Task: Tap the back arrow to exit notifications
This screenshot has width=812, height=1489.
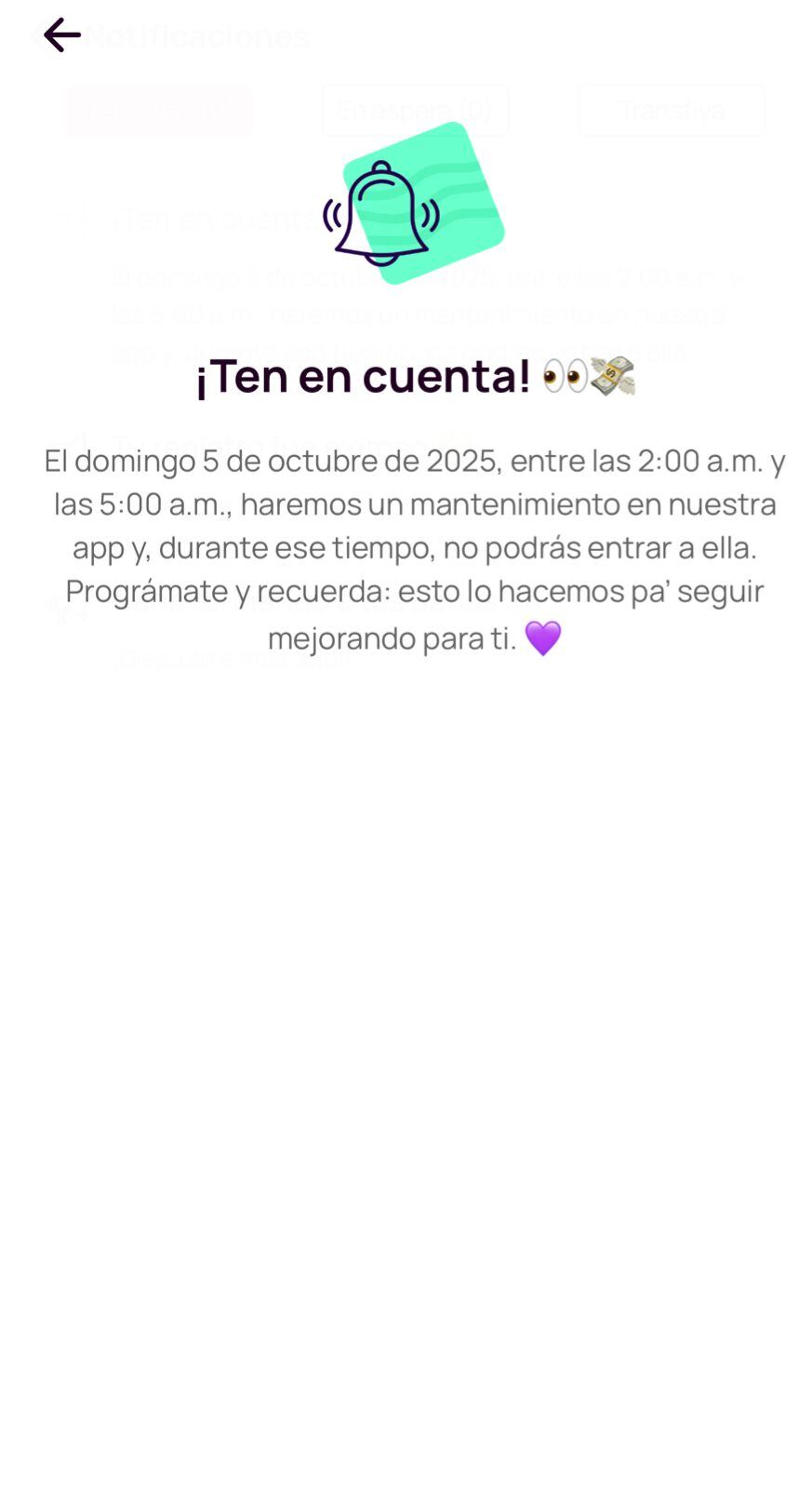Action: (x=61, y=35)
